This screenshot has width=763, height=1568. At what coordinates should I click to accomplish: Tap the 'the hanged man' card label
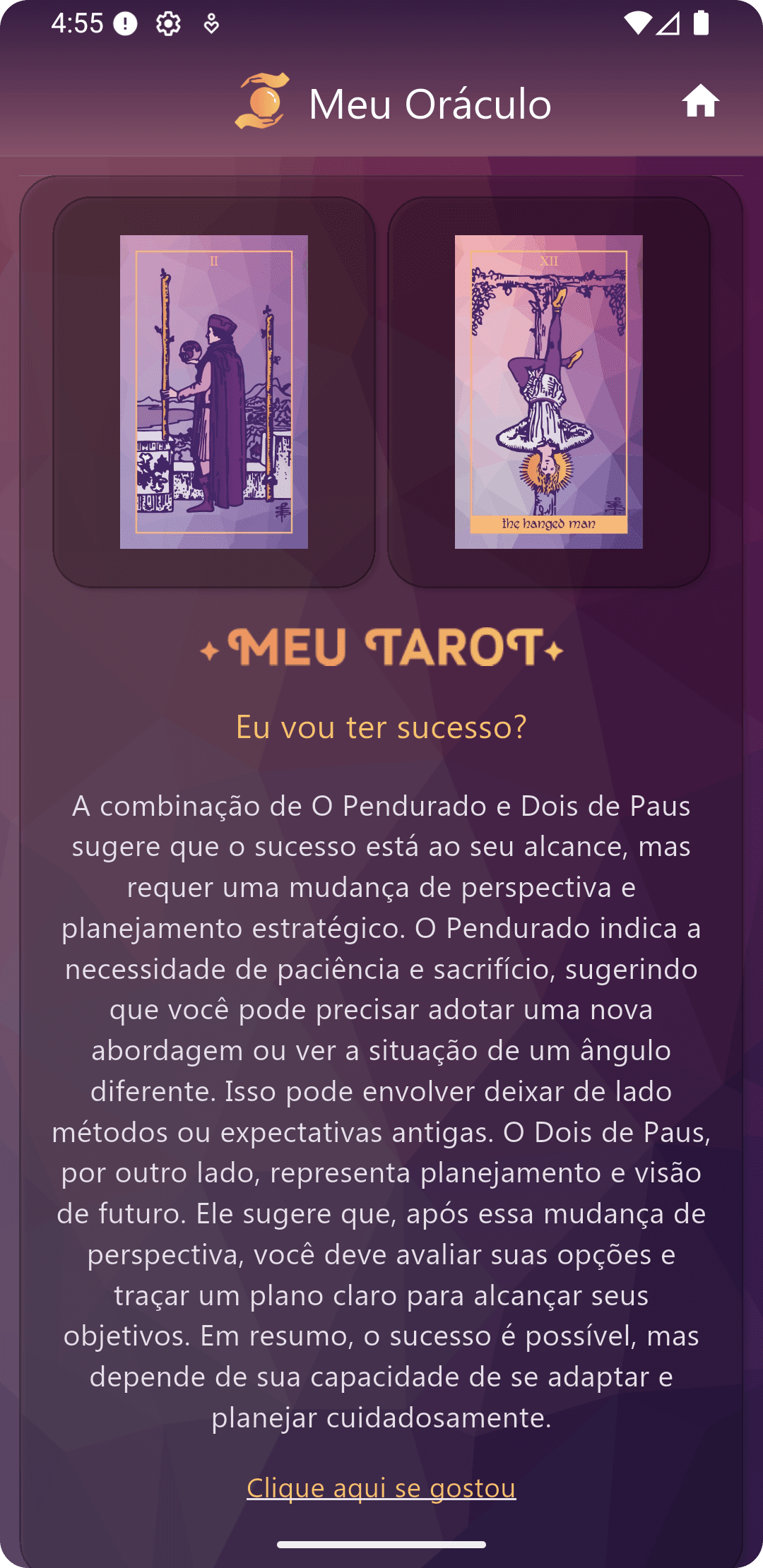[548, 525]
